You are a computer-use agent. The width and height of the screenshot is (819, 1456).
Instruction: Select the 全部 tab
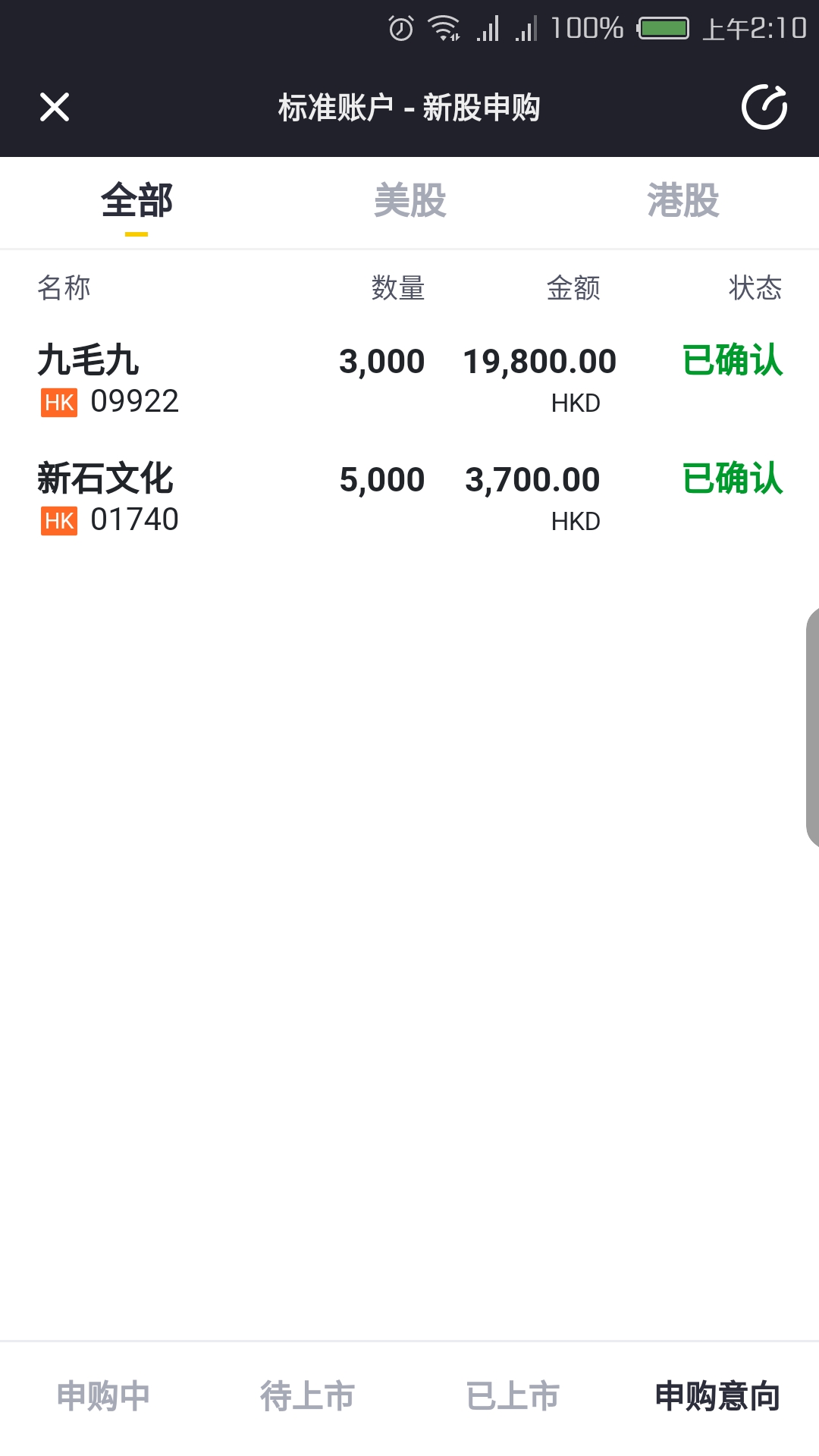point(136,202)
